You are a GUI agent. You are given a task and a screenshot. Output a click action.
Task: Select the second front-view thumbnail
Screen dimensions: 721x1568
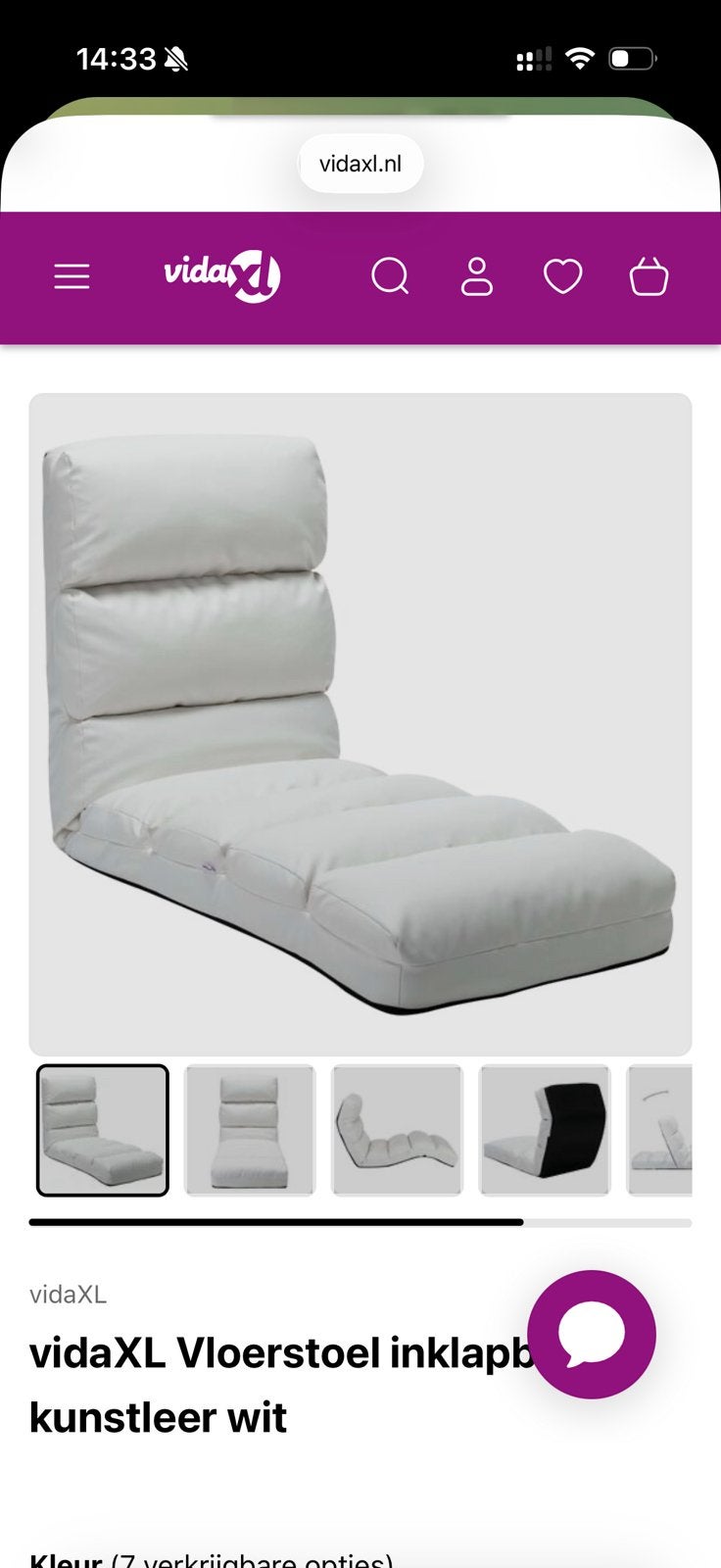pyautogui.click(x=250, y=1130)
